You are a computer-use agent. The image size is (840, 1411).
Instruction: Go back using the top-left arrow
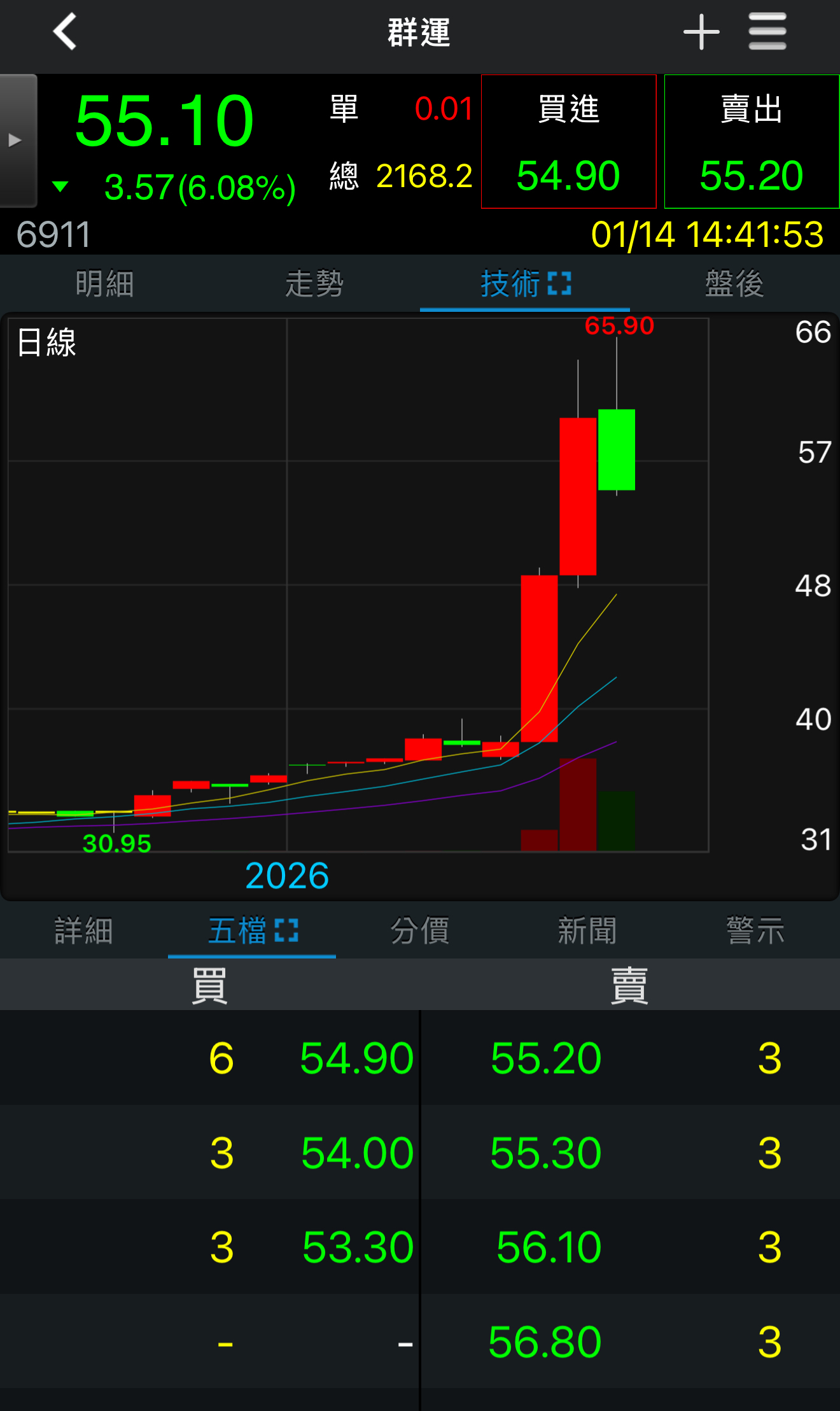tap(65, 32)
